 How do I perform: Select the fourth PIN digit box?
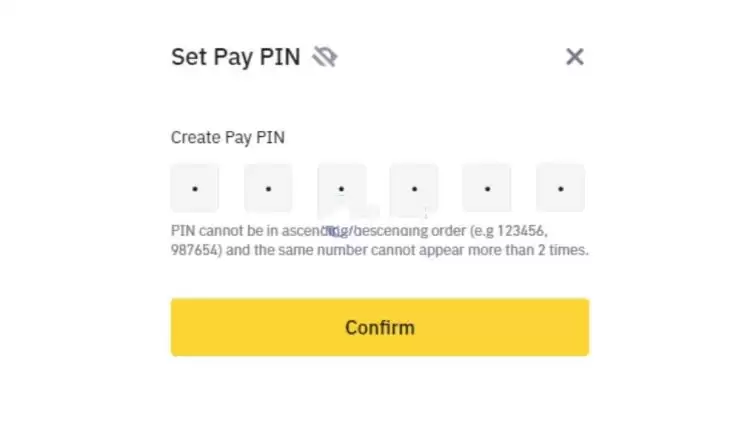click(414, 188)
